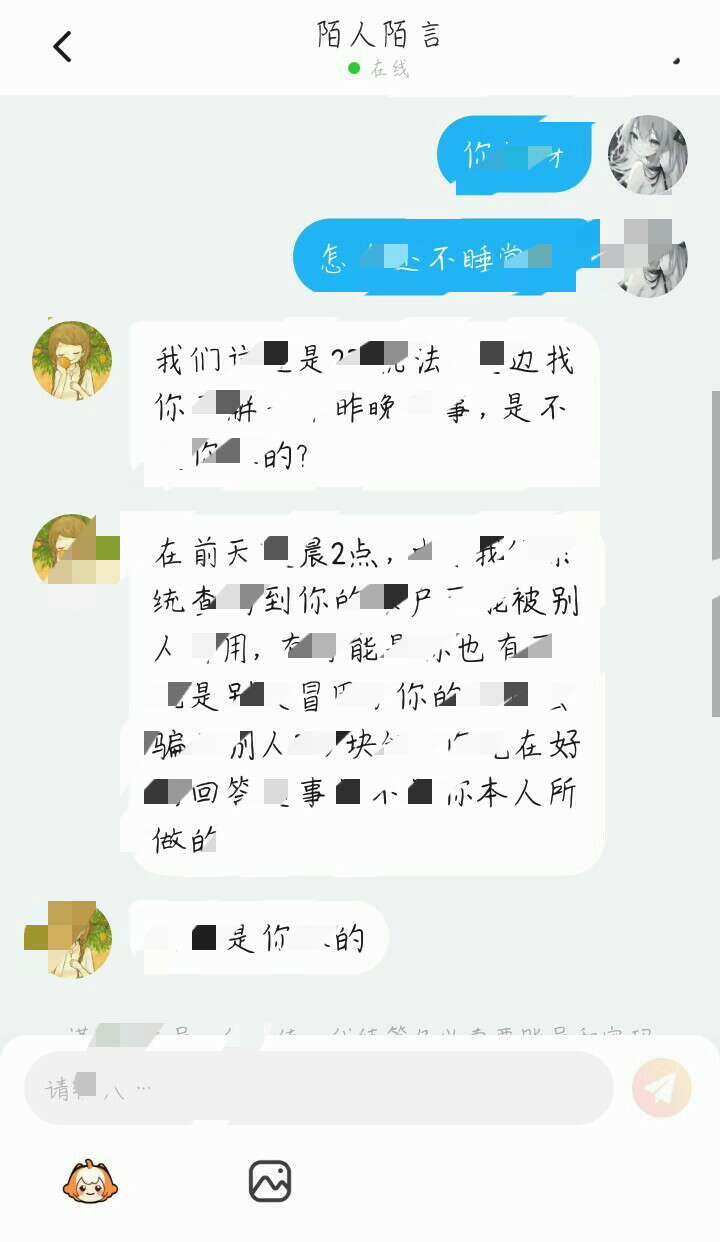View the stranger's orange-girl avatar profile
720x1242 pixels.
point(72,360)
